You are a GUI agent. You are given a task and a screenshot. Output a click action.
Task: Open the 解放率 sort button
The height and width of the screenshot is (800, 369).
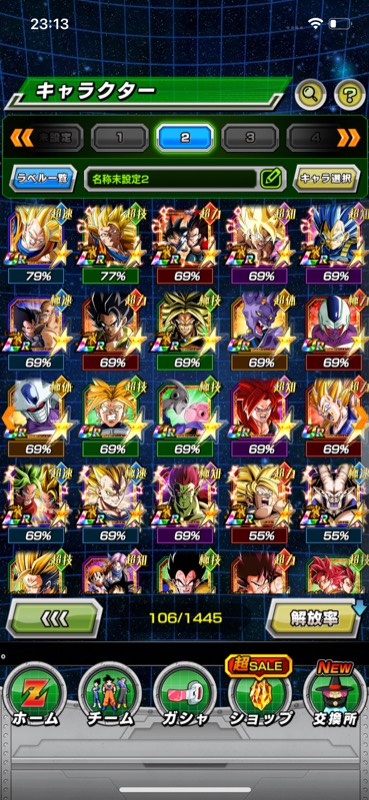314,618
